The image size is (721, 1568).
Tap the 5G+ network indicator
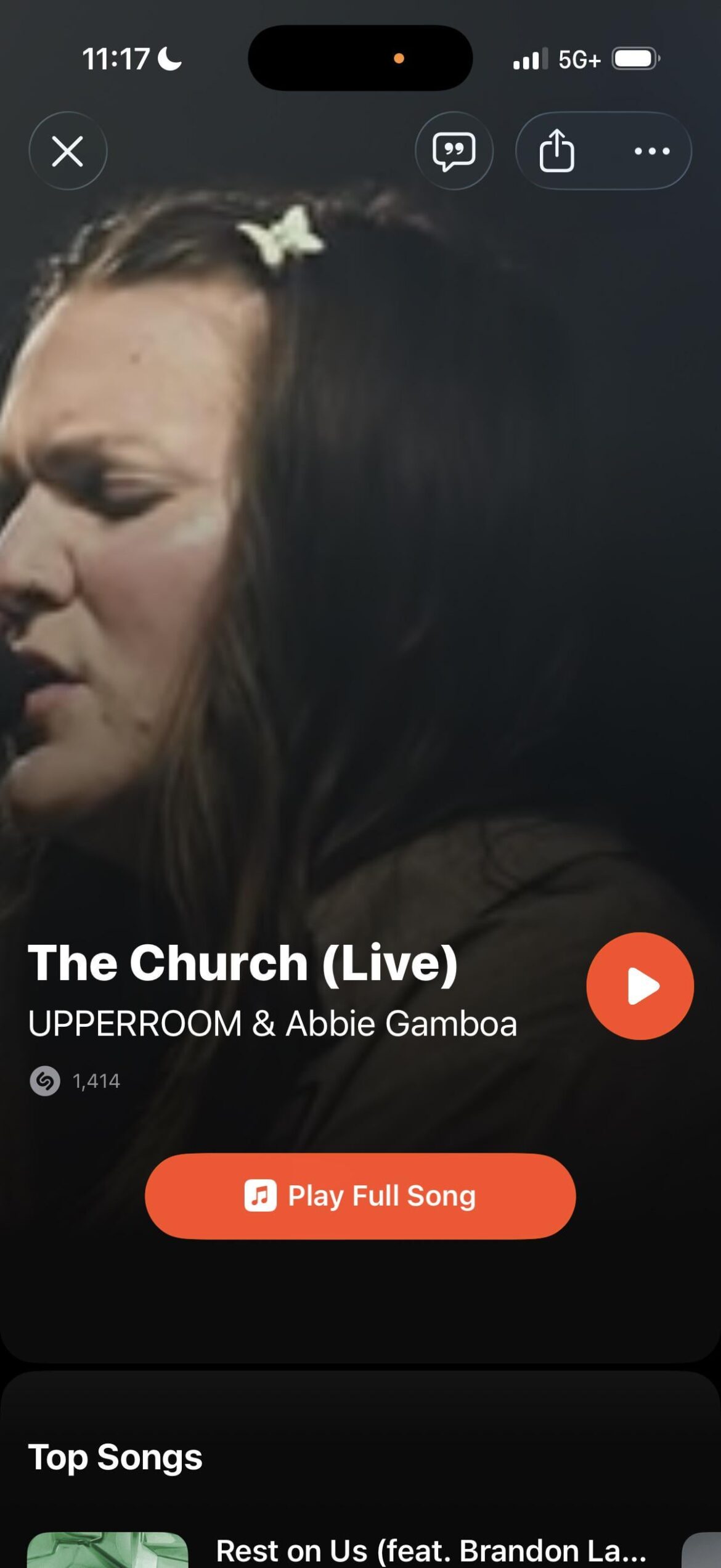click(580, 59)
